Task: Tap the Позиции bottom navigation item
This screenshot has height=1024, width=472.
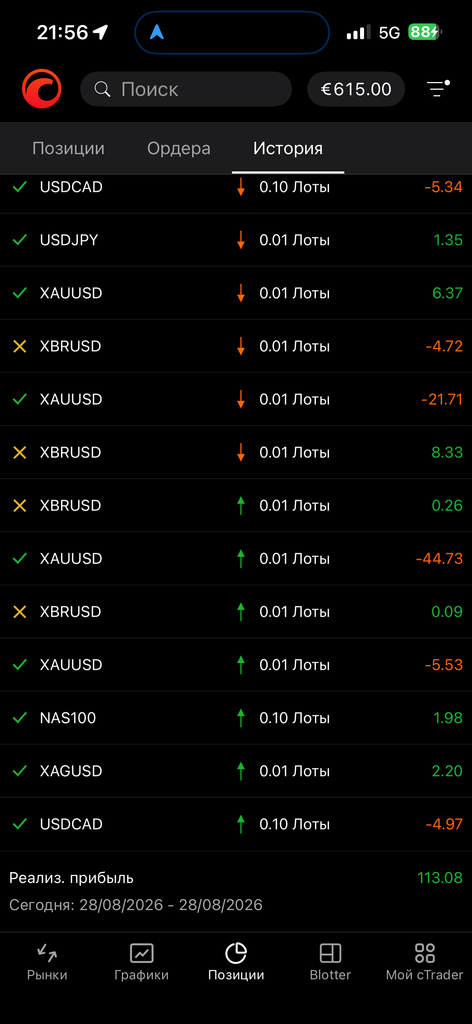Action: [236, 963]
